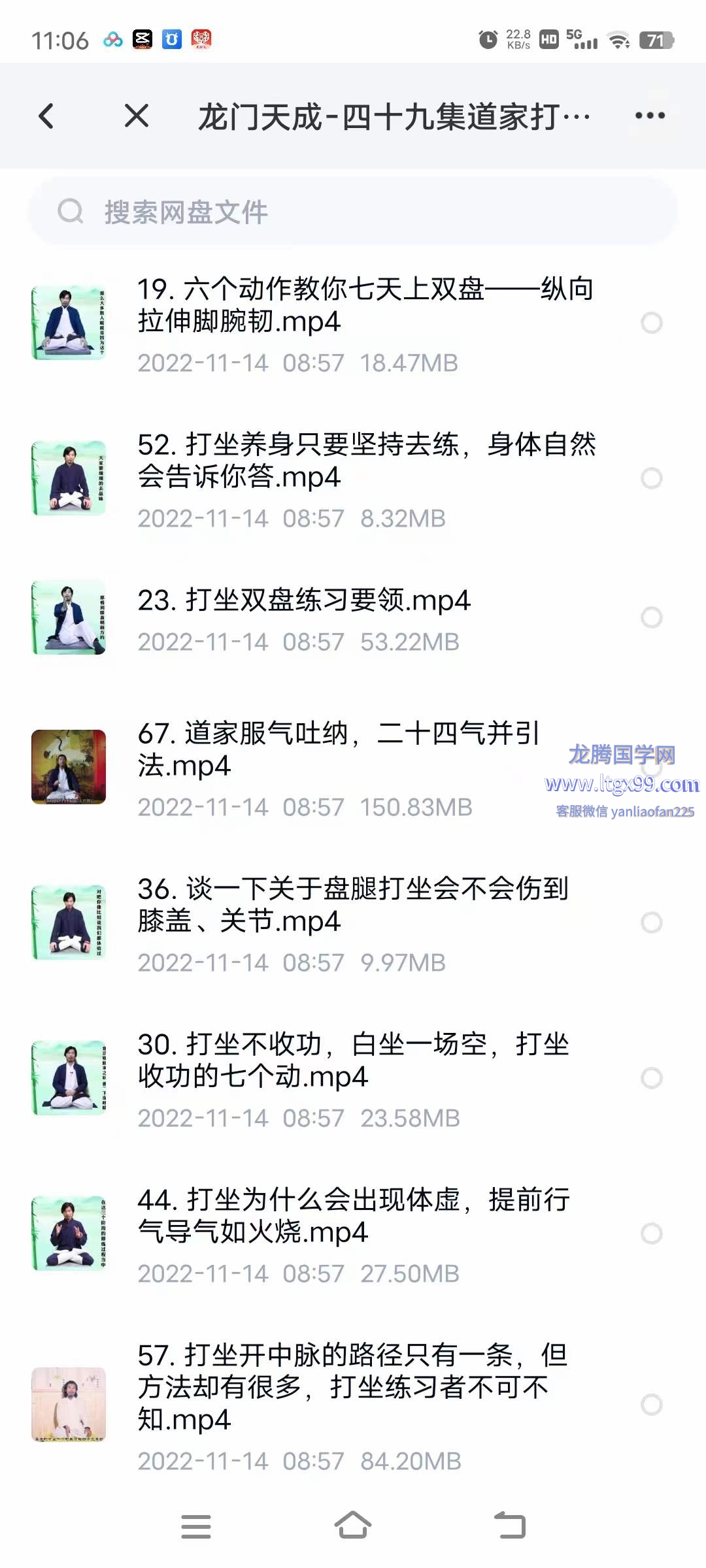Select the circle for video 30
The width and height of the screenshot is (706, 1568).
point(651,1078)
